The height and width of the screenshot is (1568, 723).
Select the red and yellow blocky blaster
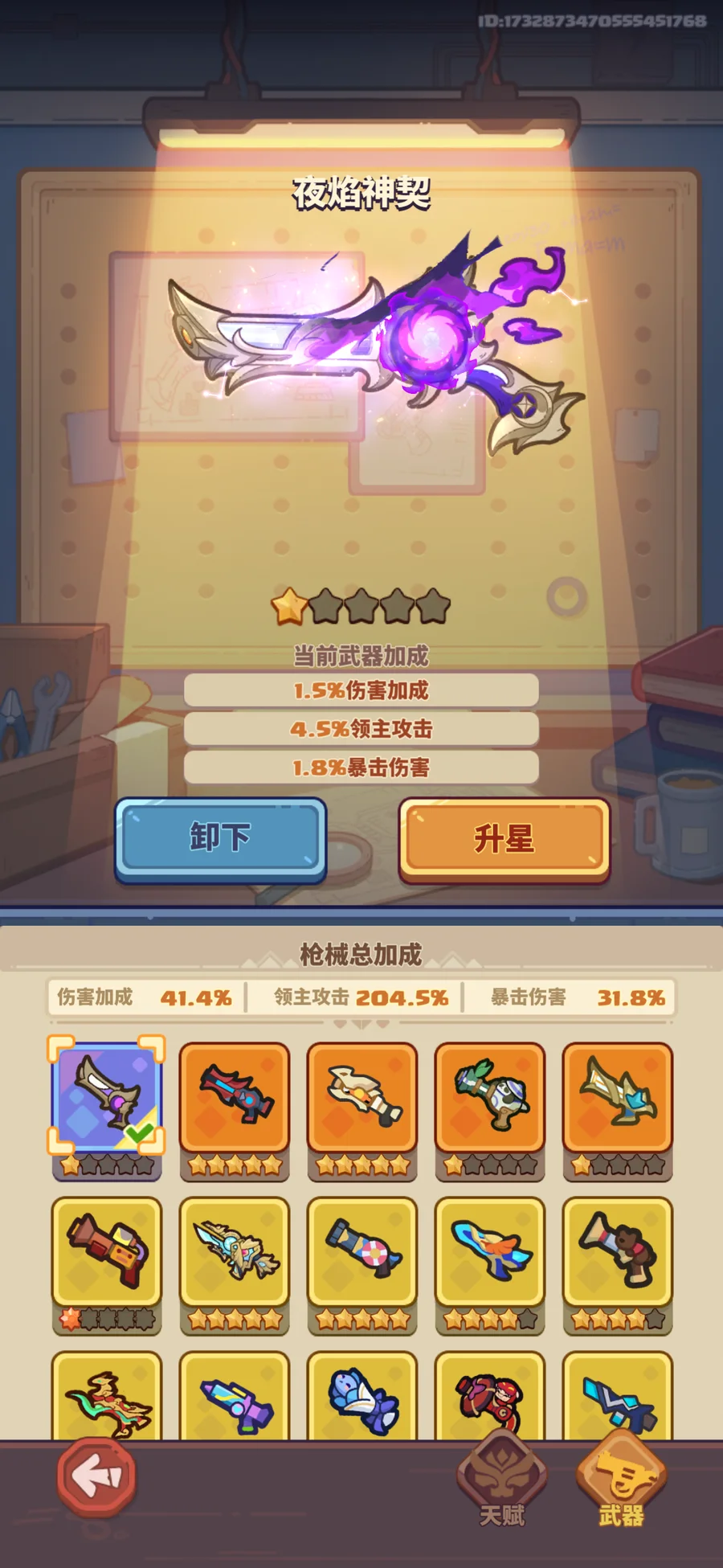click(107, 1251)
